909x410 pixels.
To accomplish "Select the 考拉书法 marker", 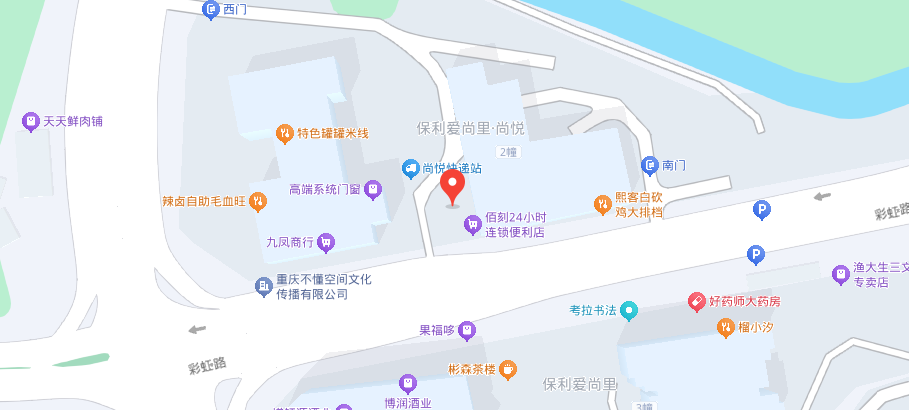I will [x=628, y=310].
